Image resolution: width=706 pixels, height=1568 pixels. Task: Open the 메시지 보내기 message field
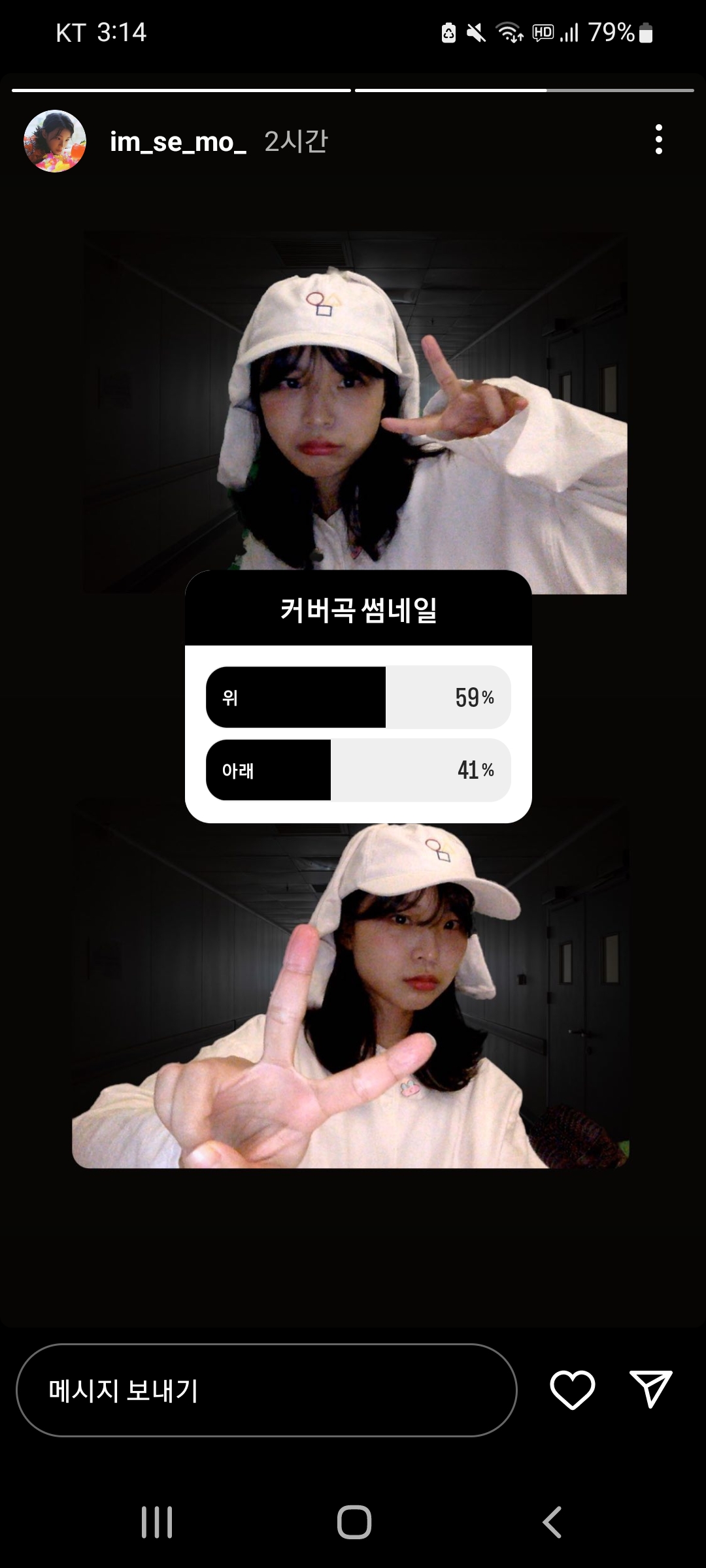click(x=266, y=1391)
